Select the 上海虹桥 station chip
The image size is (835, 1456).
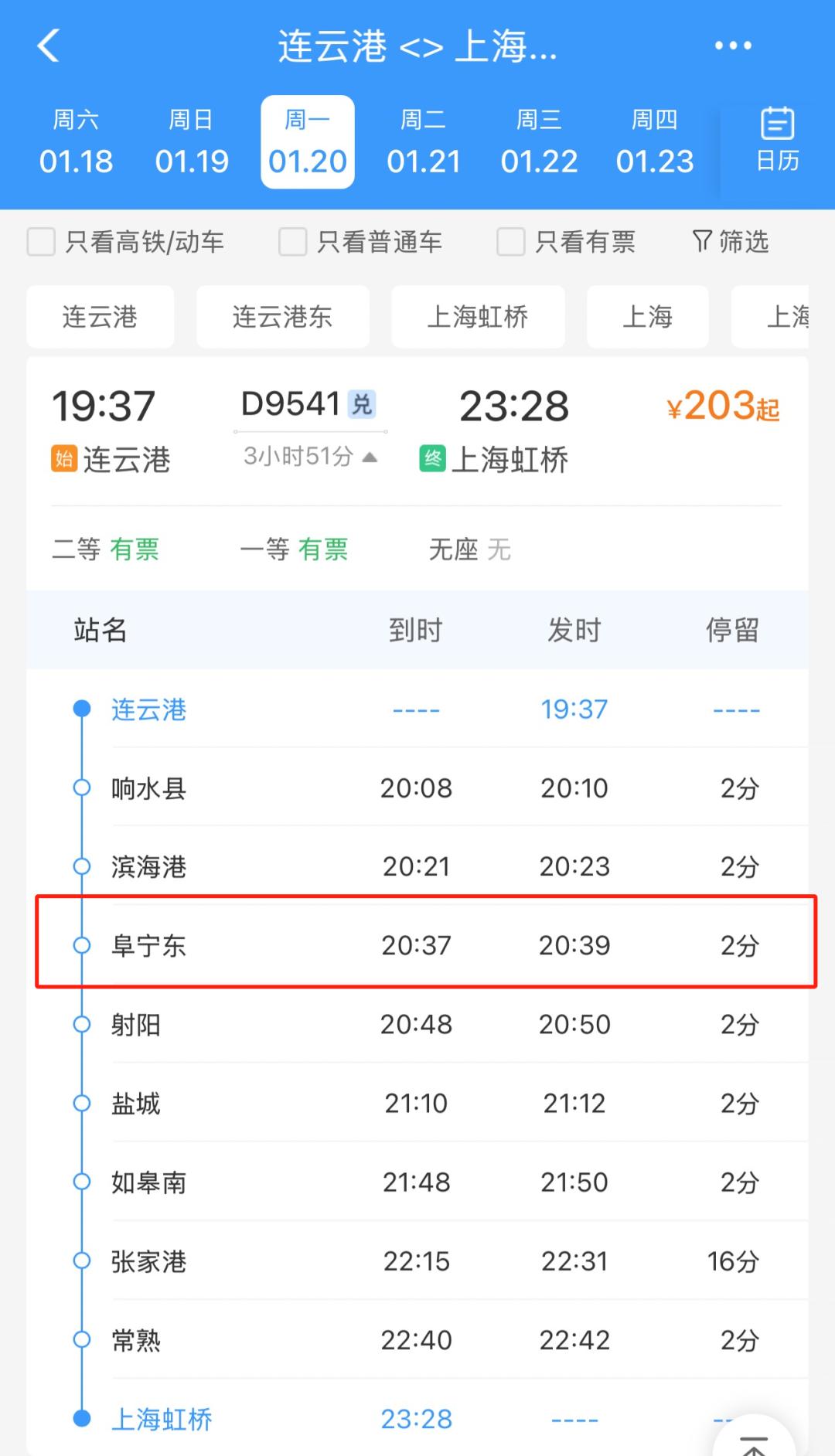(478, 317)
